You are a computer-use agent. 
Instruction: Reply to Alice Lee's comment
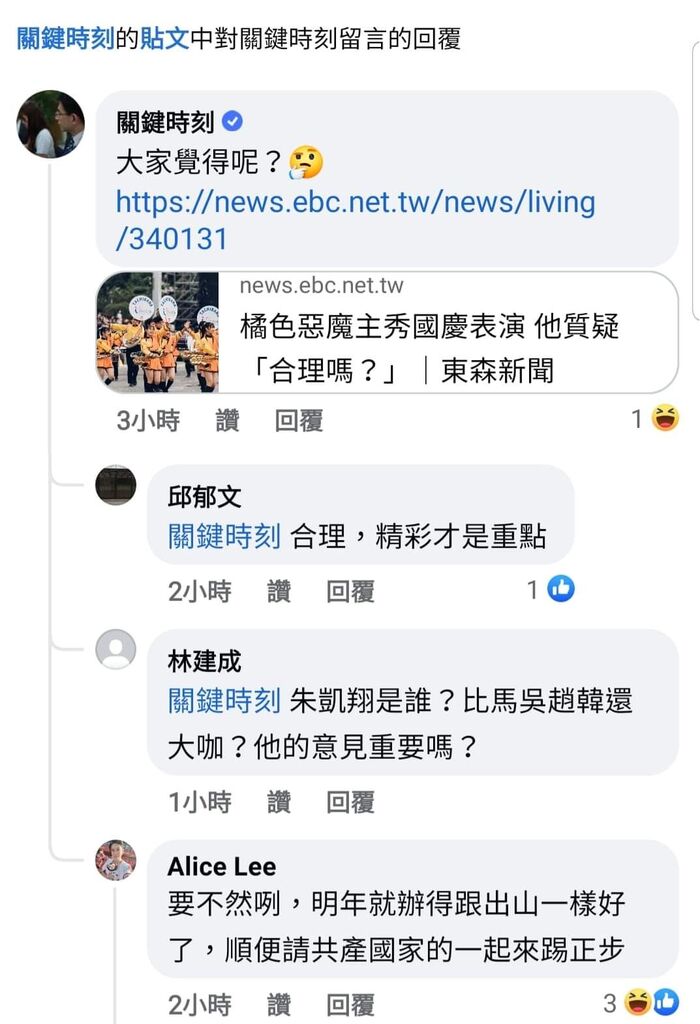click(x=350, y=1004)
